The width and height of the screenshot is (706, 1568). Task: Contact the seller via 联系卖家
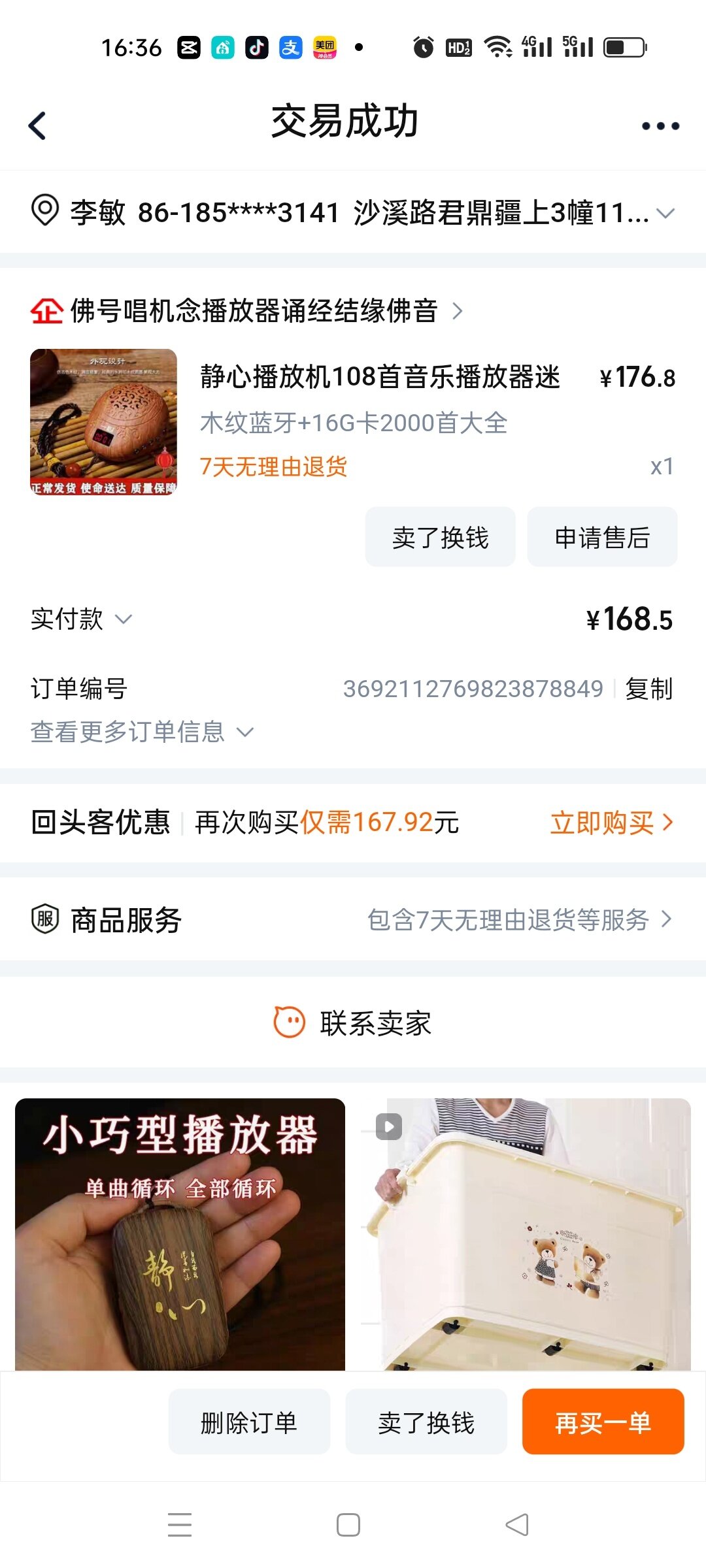click(353, 1022)
